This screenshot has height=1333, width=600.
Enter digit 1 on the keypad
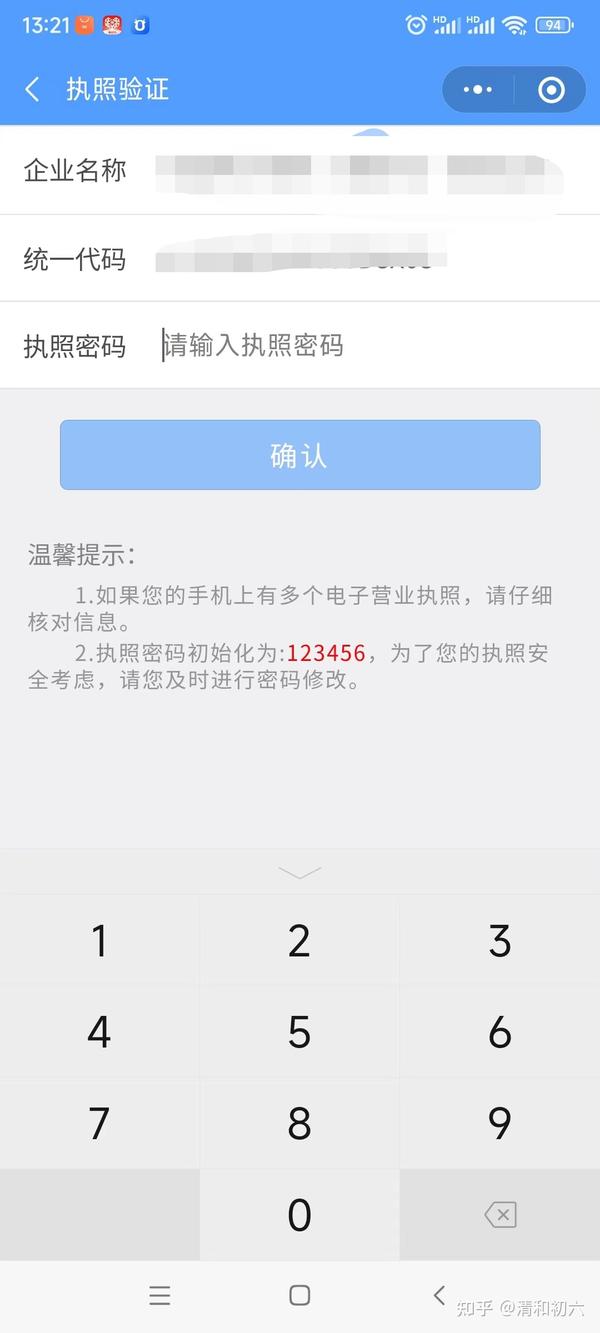(100, 941)
